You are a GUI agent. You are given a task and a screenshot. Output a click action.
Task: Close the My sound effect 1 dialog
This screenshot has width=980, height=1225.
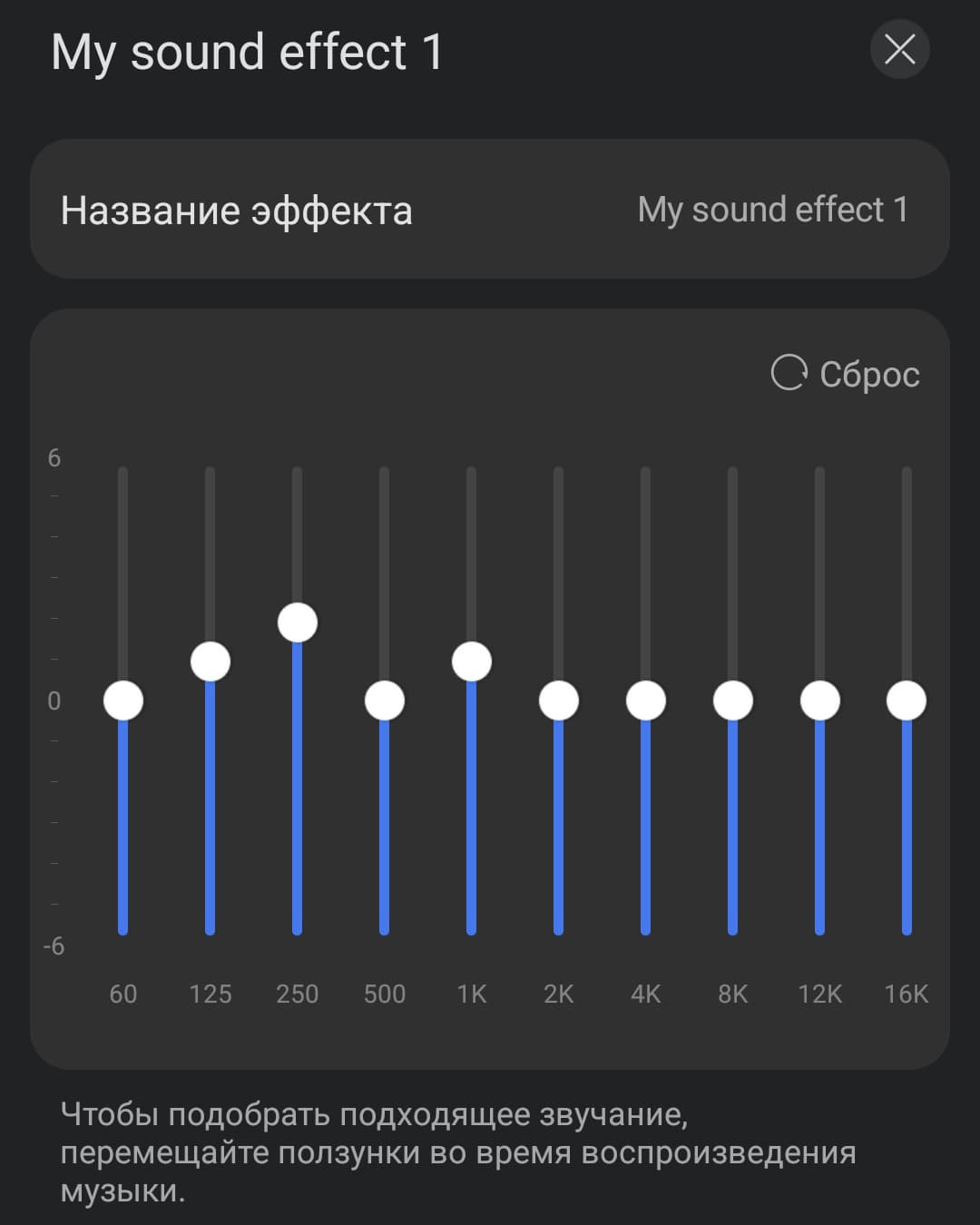pos(899,49)
